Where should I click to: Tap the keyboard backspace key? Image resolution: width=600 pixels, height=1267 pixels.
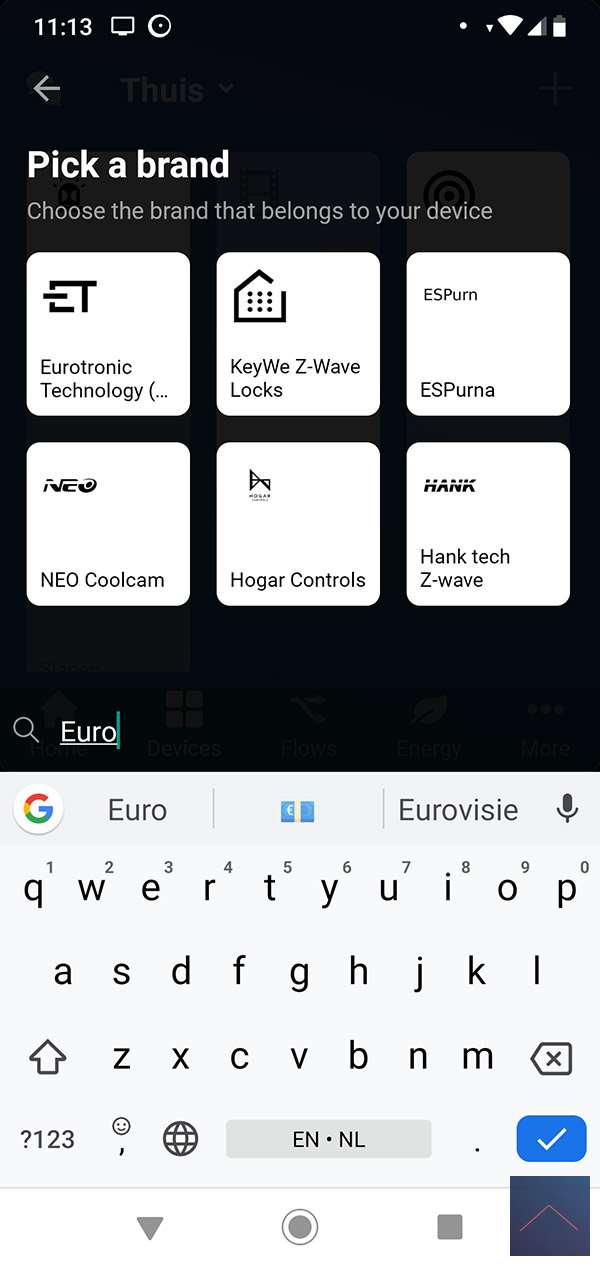click(x=551, y=1058)
